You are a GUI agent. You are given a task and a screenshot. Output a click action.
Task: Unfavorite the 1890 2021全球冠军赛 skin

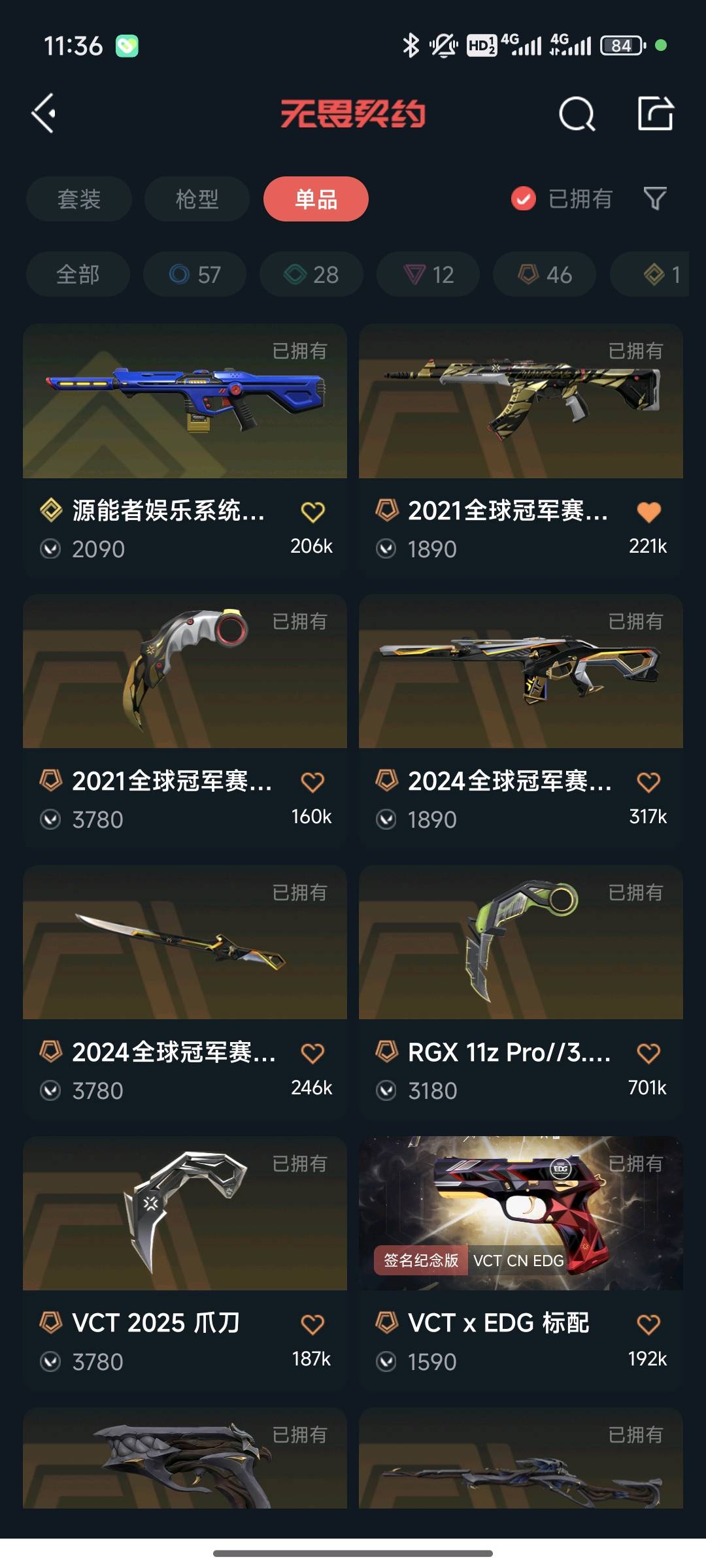click(648, 512)
